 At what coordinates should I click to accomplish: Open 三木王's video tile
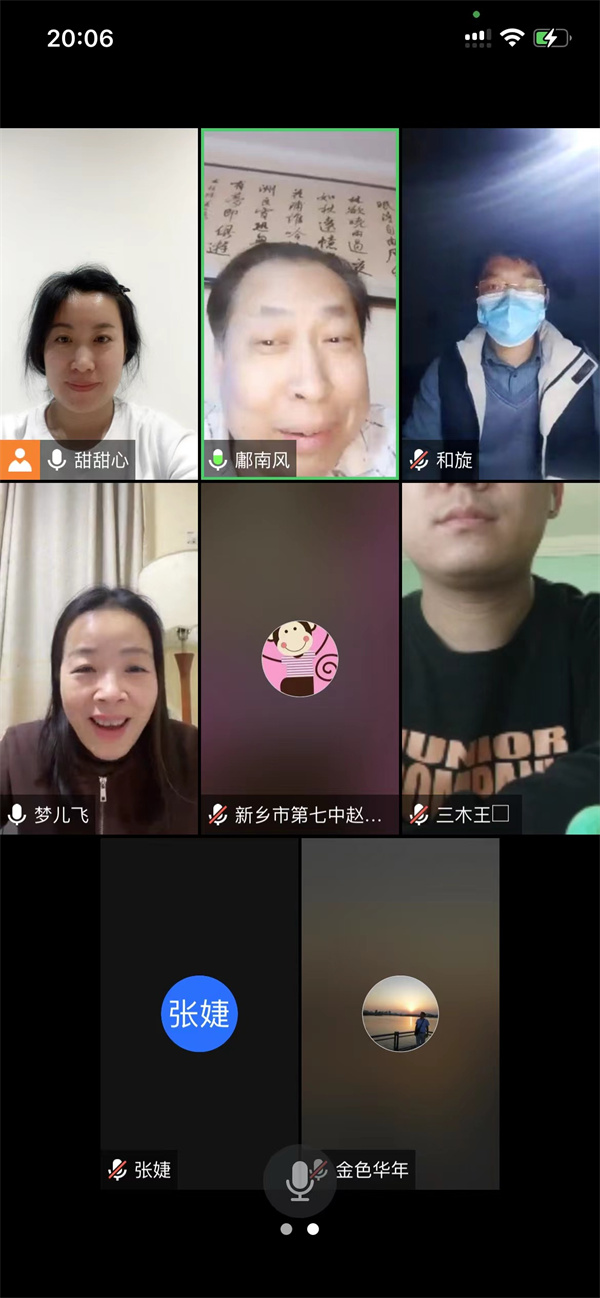tap(500, 657)
